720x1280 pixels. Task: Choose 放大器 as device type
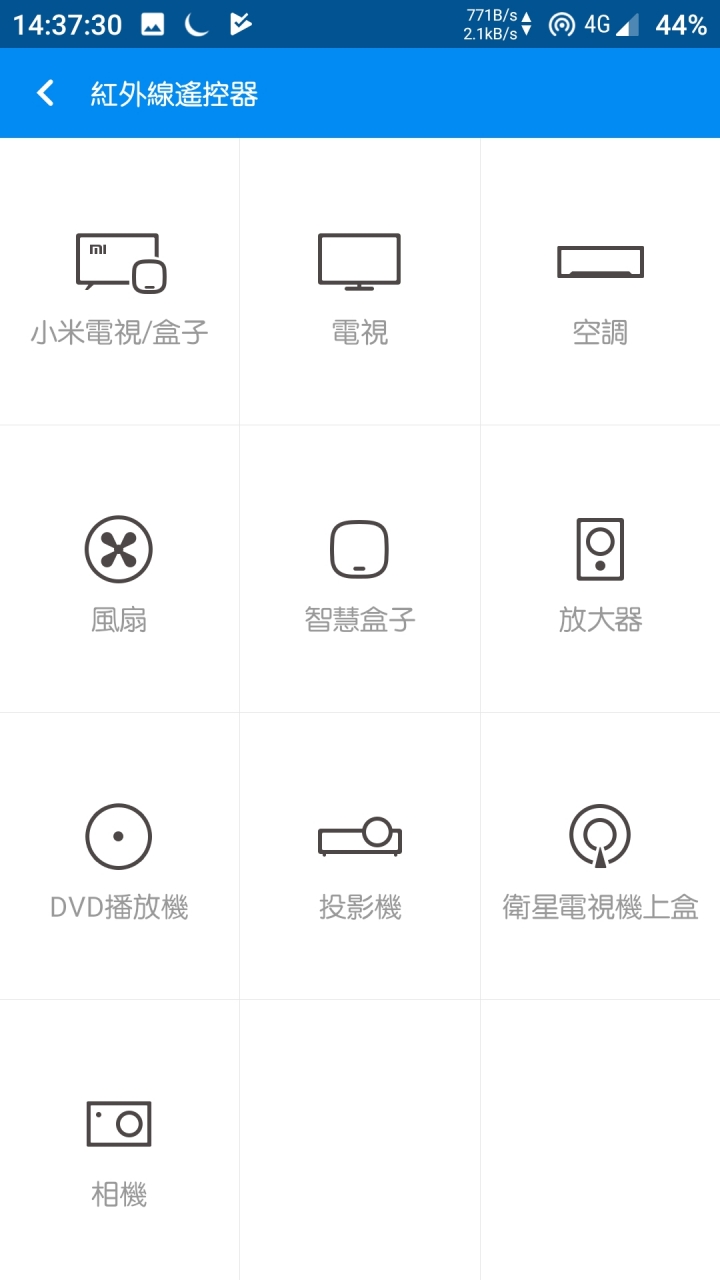600,569
